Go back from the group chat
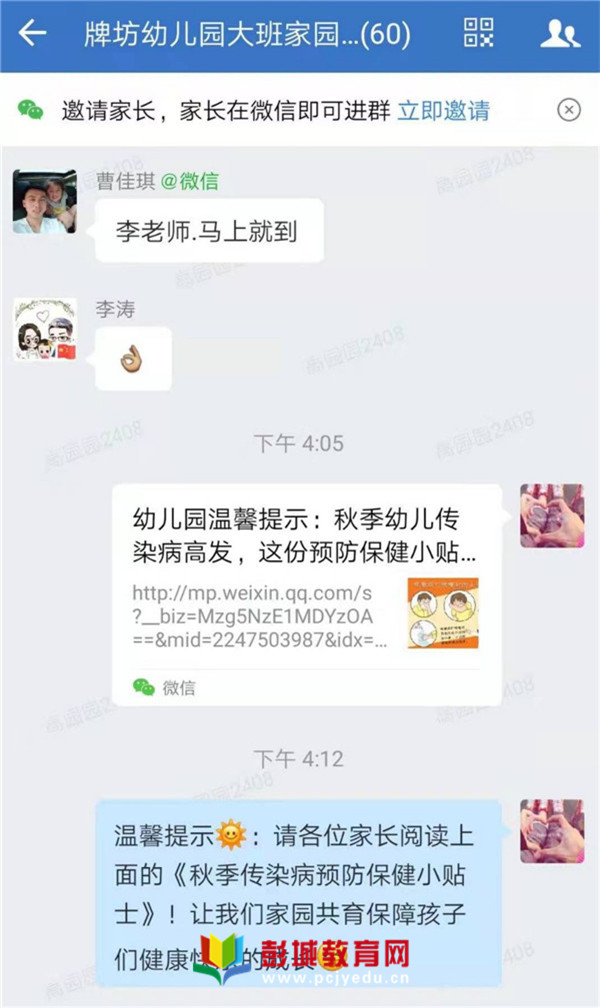 click(x=32, y=33)
